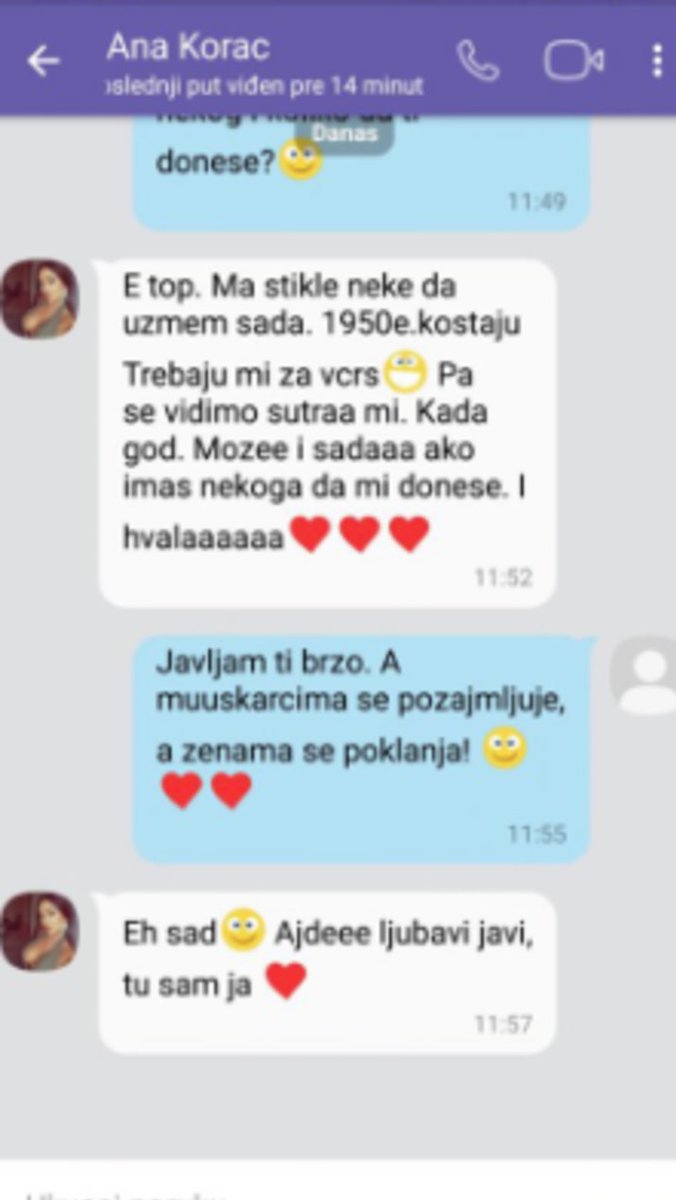676x1200 pixels.
Task: Start a video call with Ana Korac
Action: click(x=573, y=62)
